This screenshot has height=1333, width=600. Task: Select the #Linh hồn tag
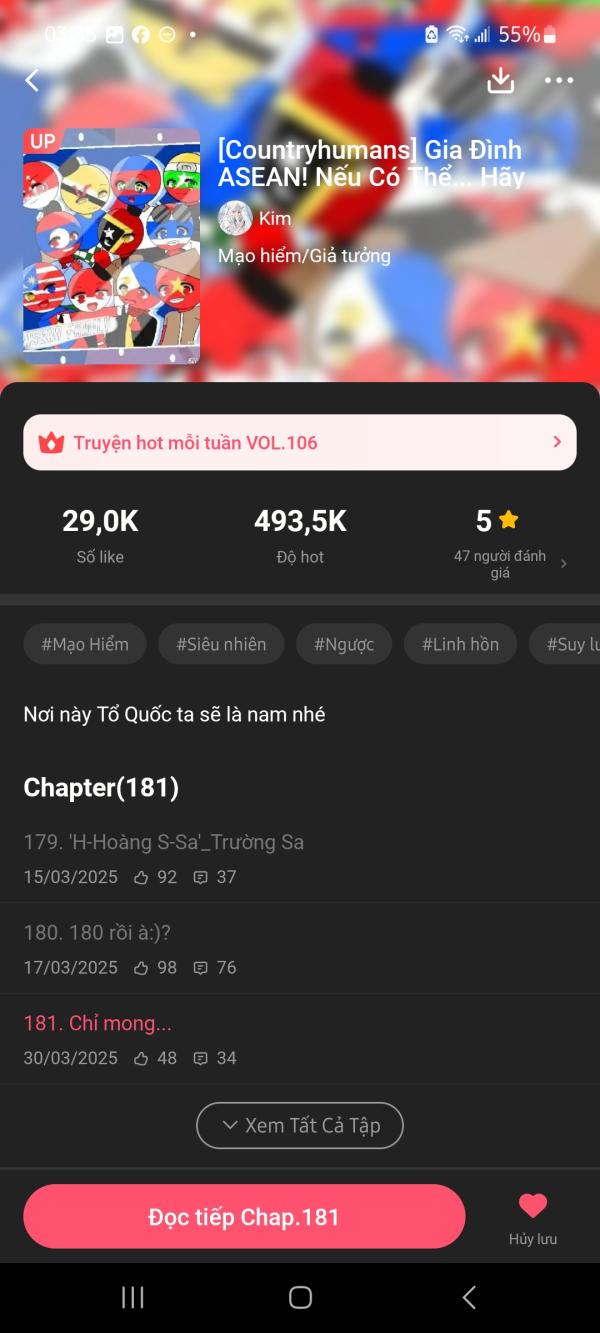coord(460,644)
